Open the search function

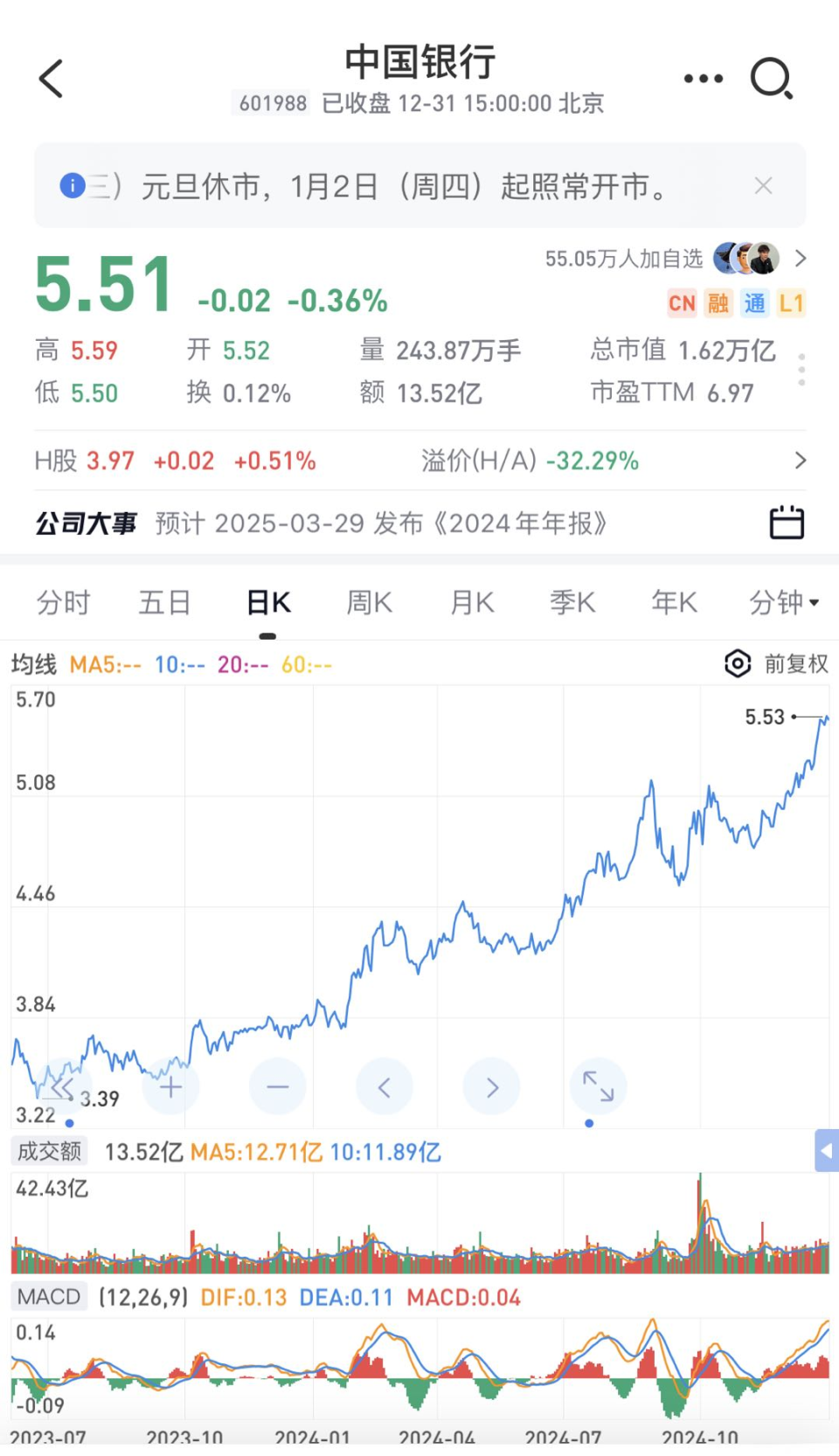pyautogui.click(x=770, y=78)
